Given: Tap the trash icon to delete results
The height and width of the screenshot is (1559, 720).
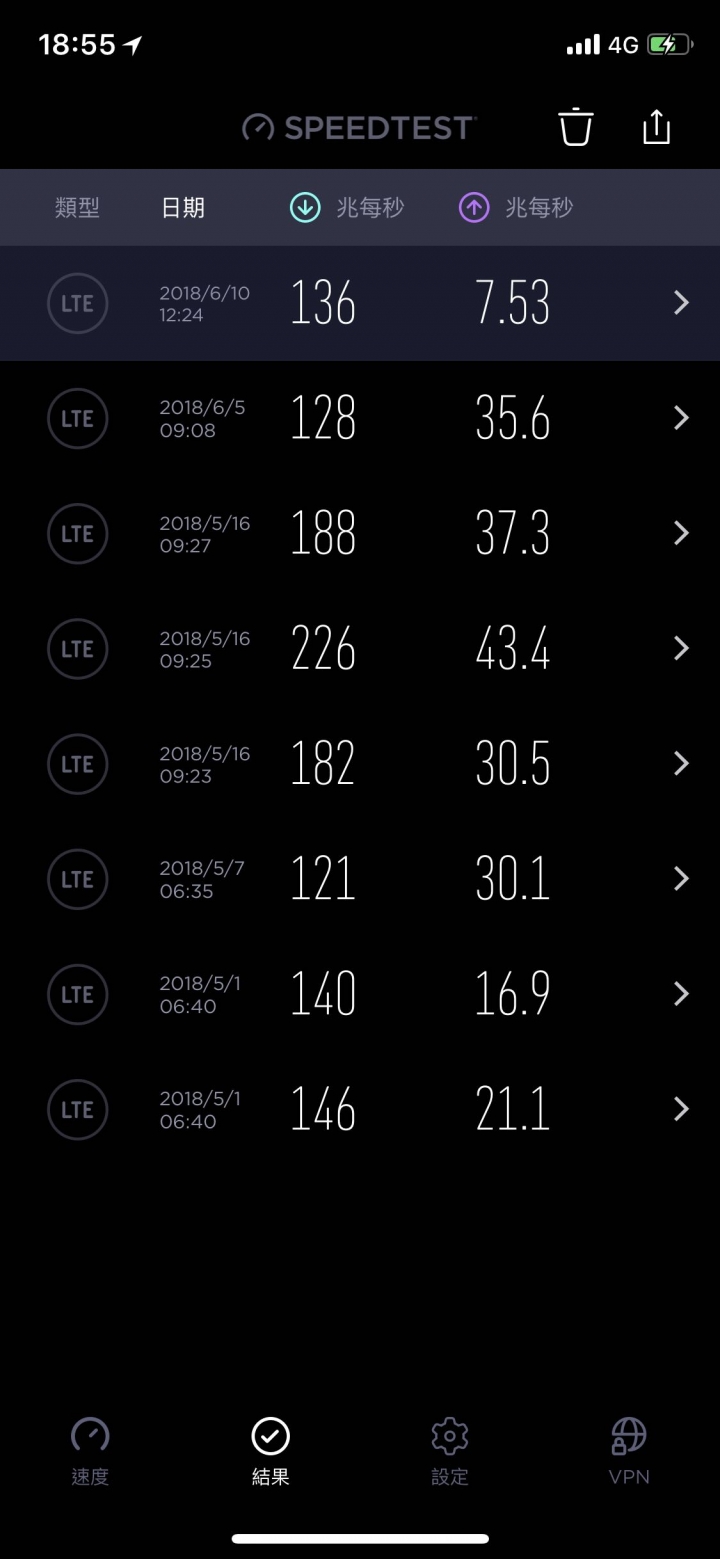Looking at the screenshot, I should tap(576, 127).
